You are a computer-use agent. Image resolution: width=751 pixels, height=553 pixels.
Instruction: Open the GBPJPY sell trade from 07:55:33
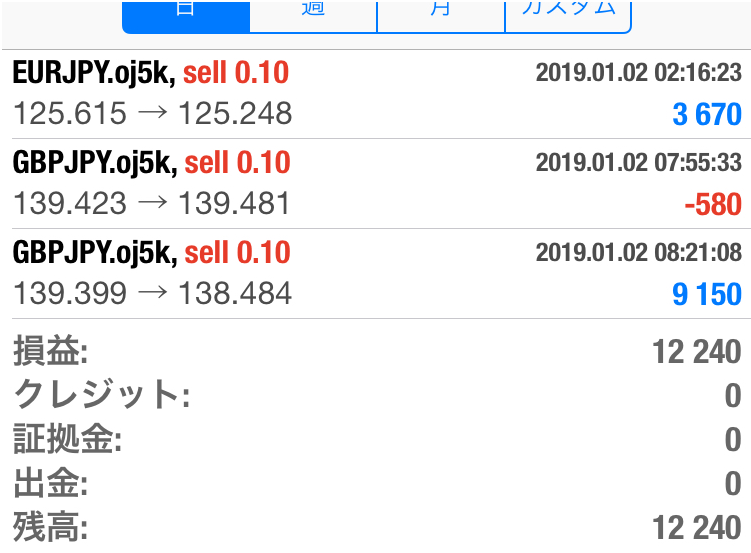click(376, 184)
